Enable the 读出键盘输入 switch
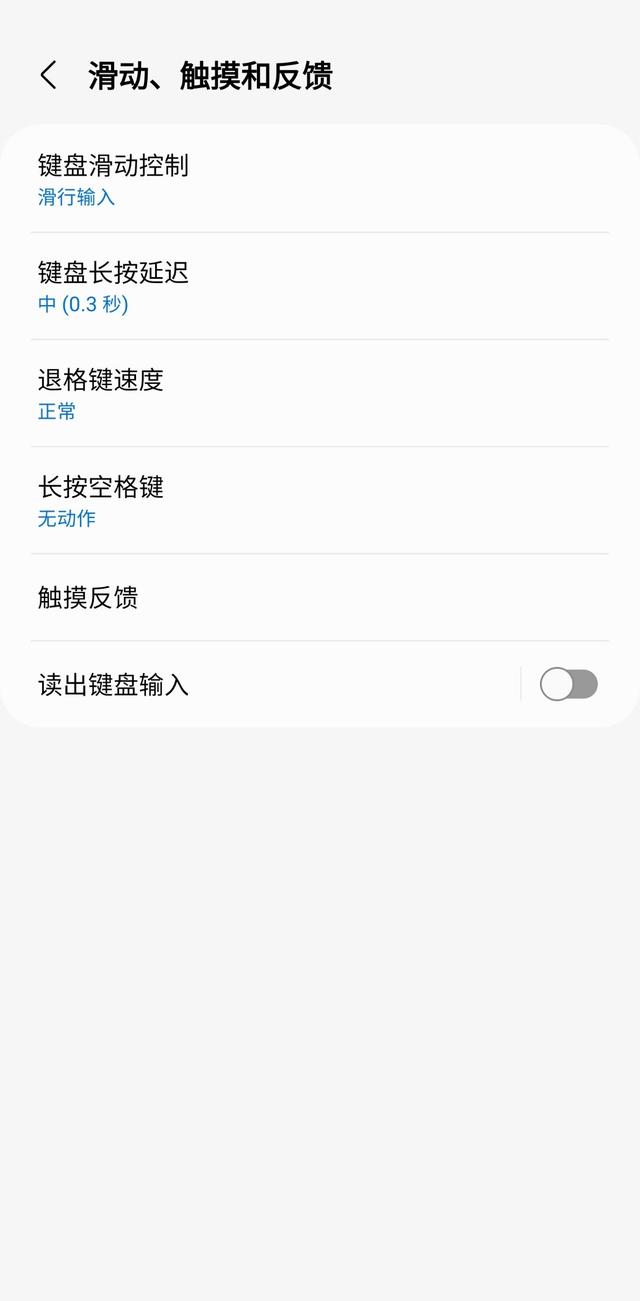 pos(568,684)
